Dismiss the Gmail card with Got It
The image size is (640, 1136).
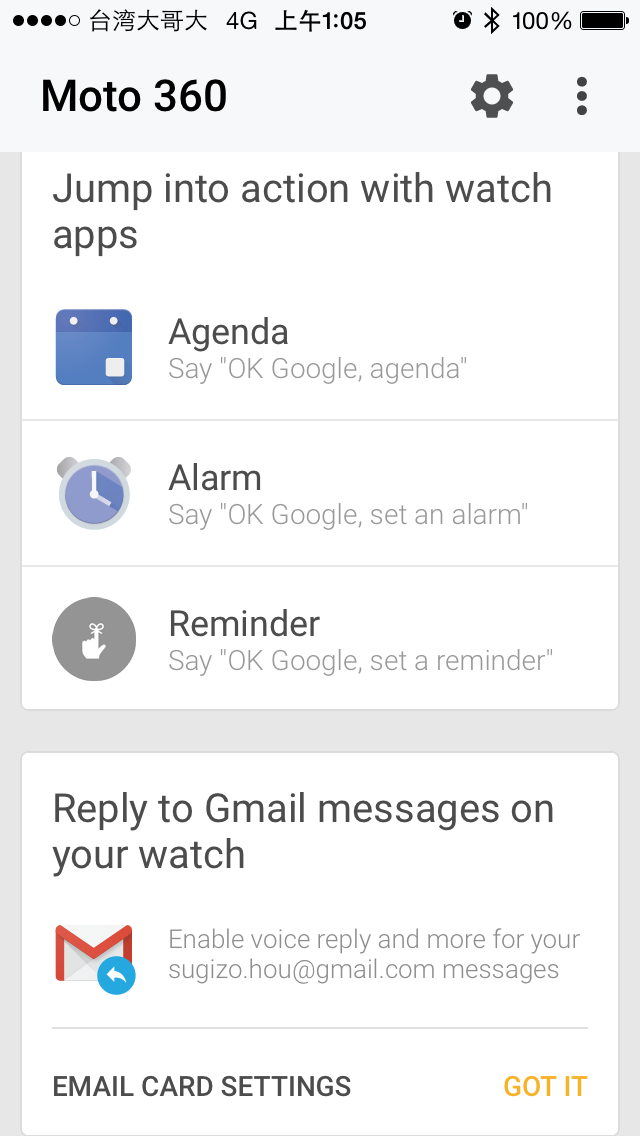click(545, 1086)
